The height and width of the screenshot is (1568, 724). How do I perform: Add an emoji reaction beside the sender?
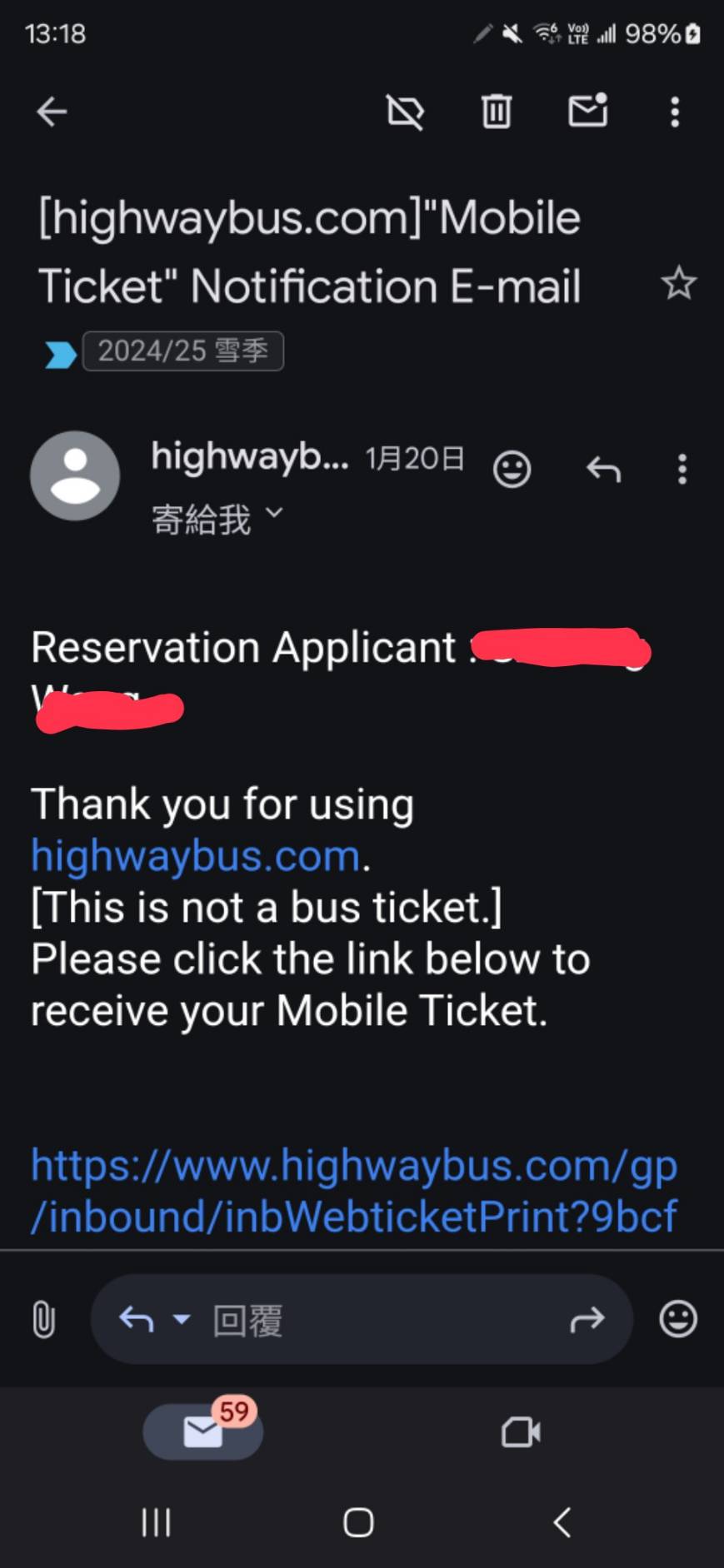[512, 470]
